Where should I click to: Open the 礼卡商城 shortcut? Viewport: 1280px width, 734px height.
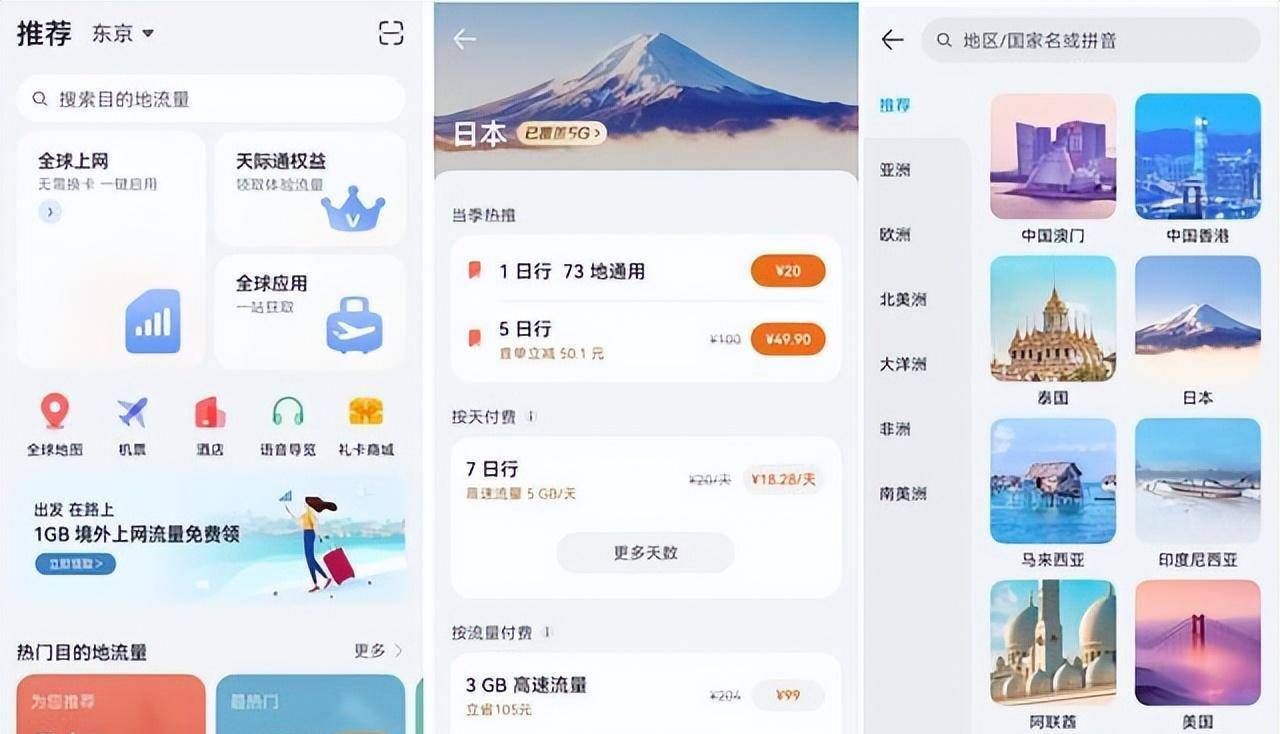[x=366, y=424]
